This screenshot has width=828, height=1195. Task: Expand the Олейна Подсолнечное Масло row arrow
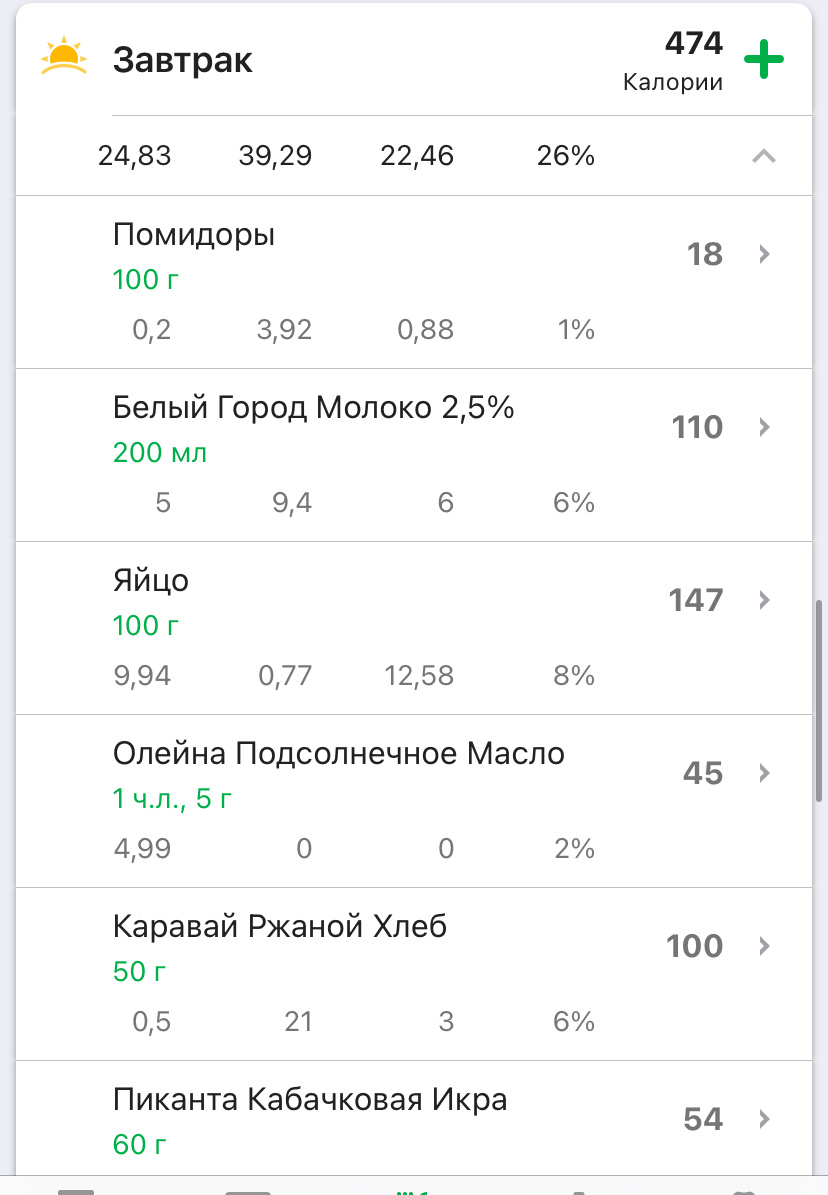click(763, 773)
